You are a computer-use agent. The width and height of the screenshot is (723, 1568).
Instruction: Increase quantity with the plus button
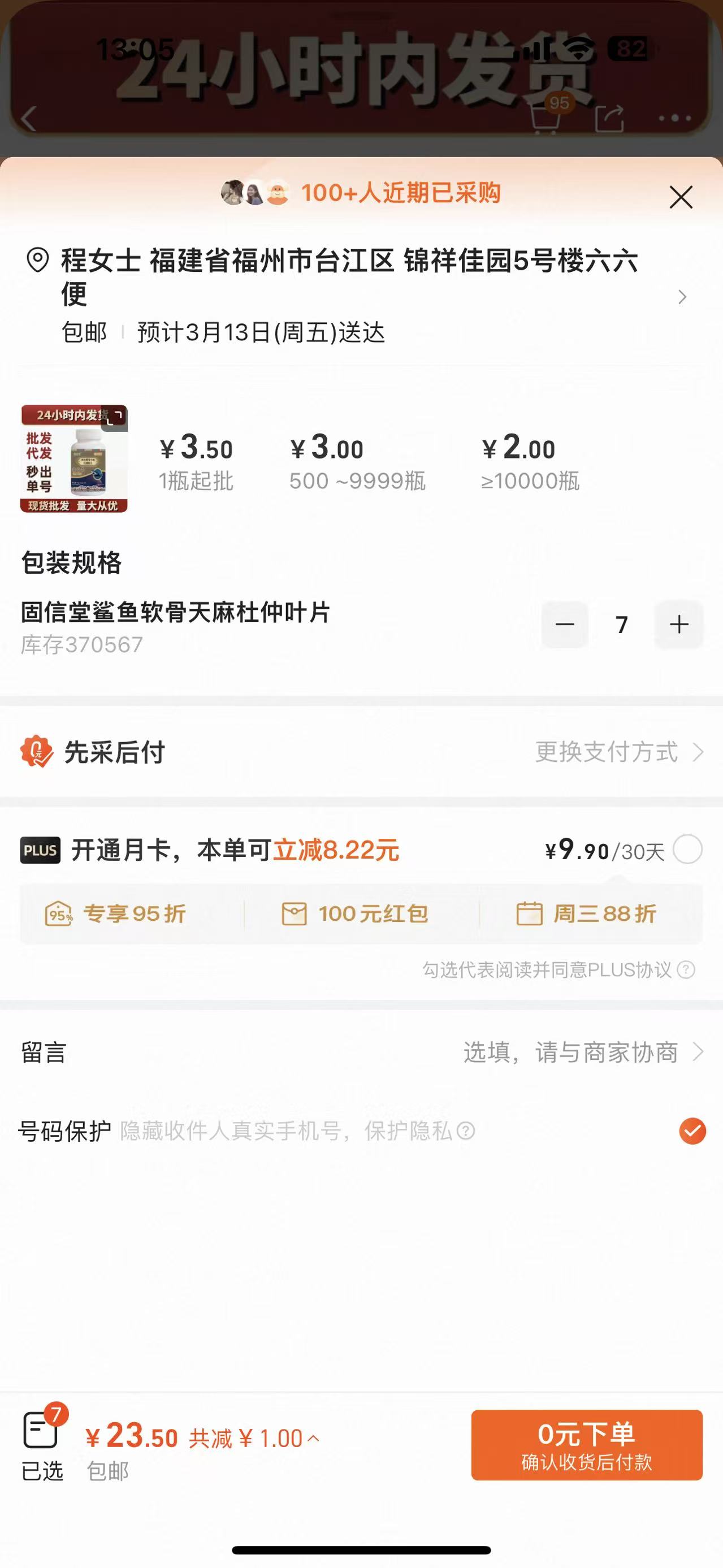click(678, 625)
